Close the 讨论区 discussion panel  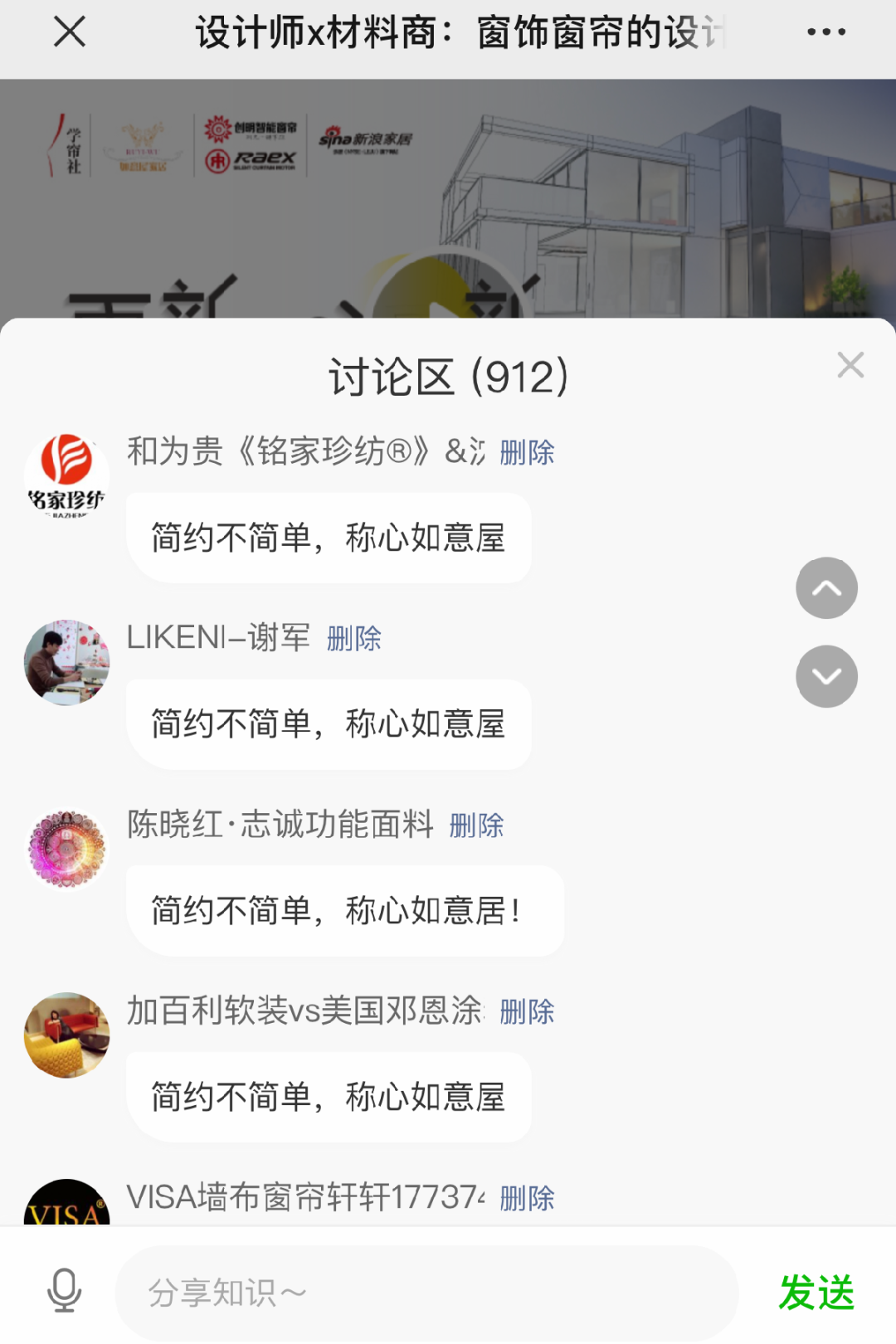(x=850, y=365)
